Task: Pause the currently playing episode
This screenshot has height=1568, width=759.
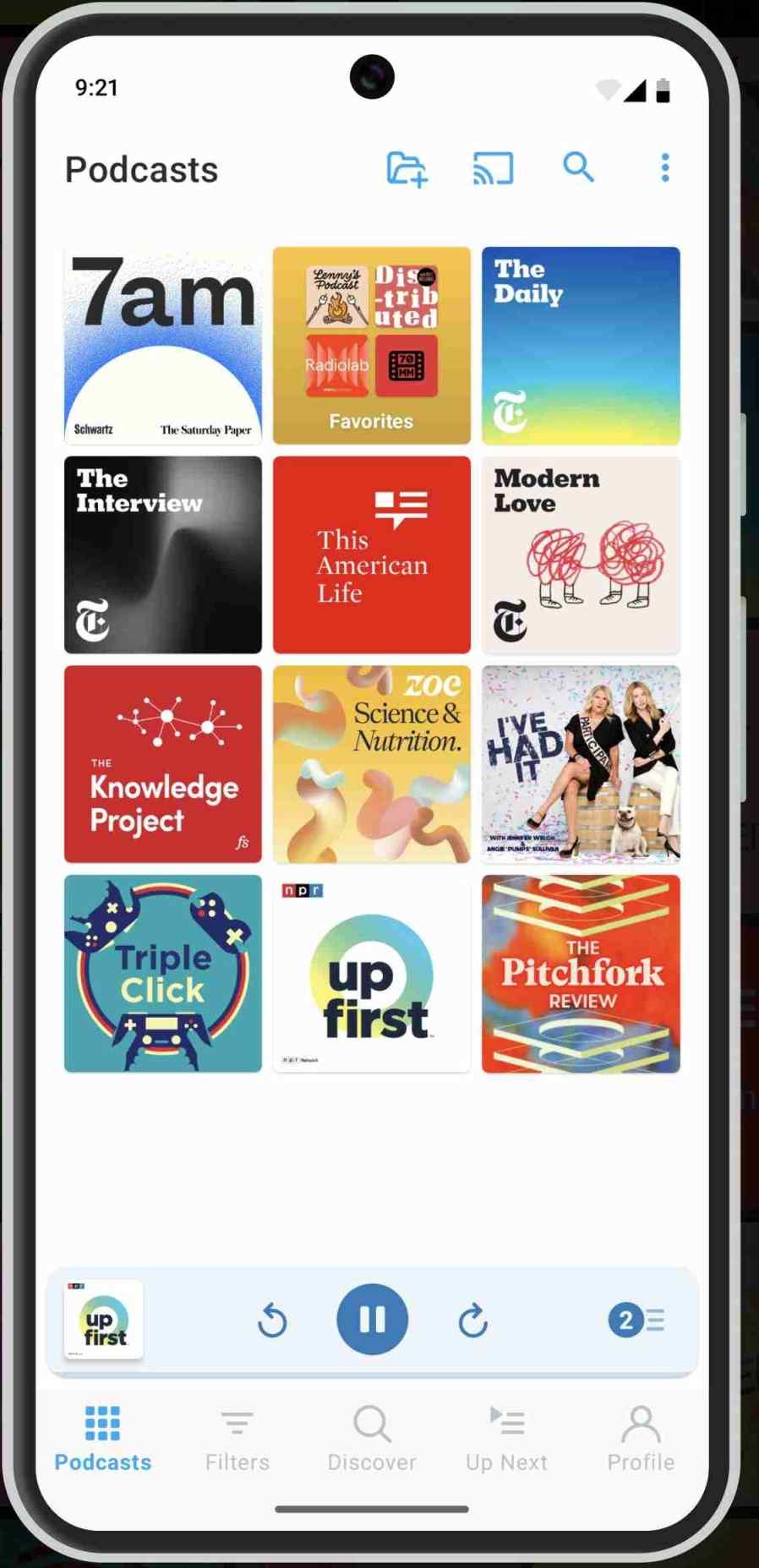Action: tap(372, 1319)
